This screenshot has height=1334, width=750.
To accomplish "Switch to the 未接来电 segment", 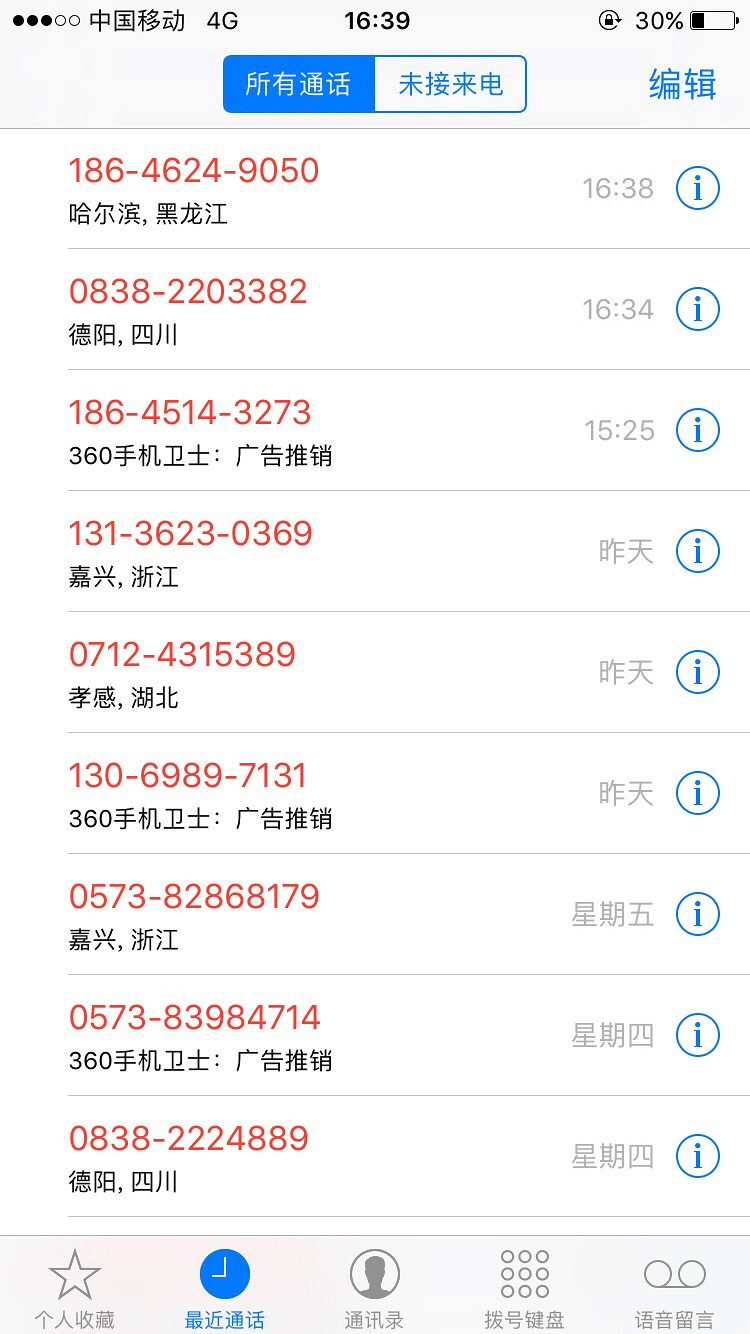I will click(450, 84).
